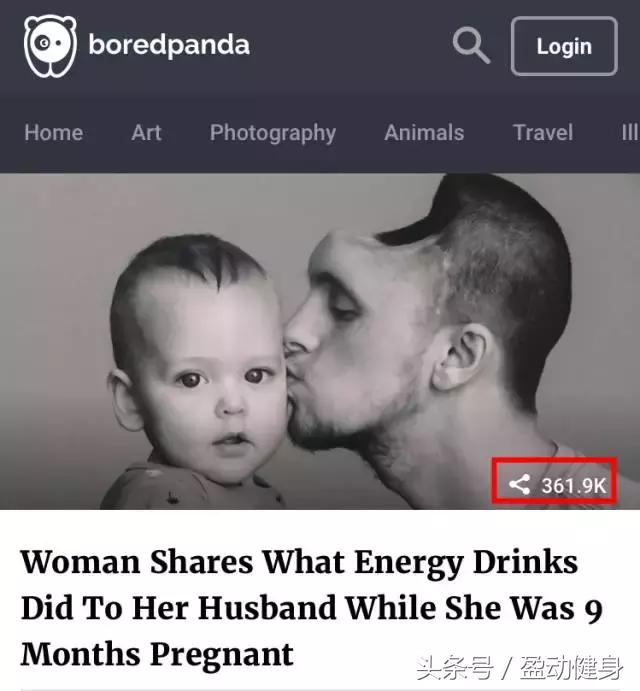Switch to the Travel category
The width and height of the screenshot is (640, 691).
[x=543, y=133]
